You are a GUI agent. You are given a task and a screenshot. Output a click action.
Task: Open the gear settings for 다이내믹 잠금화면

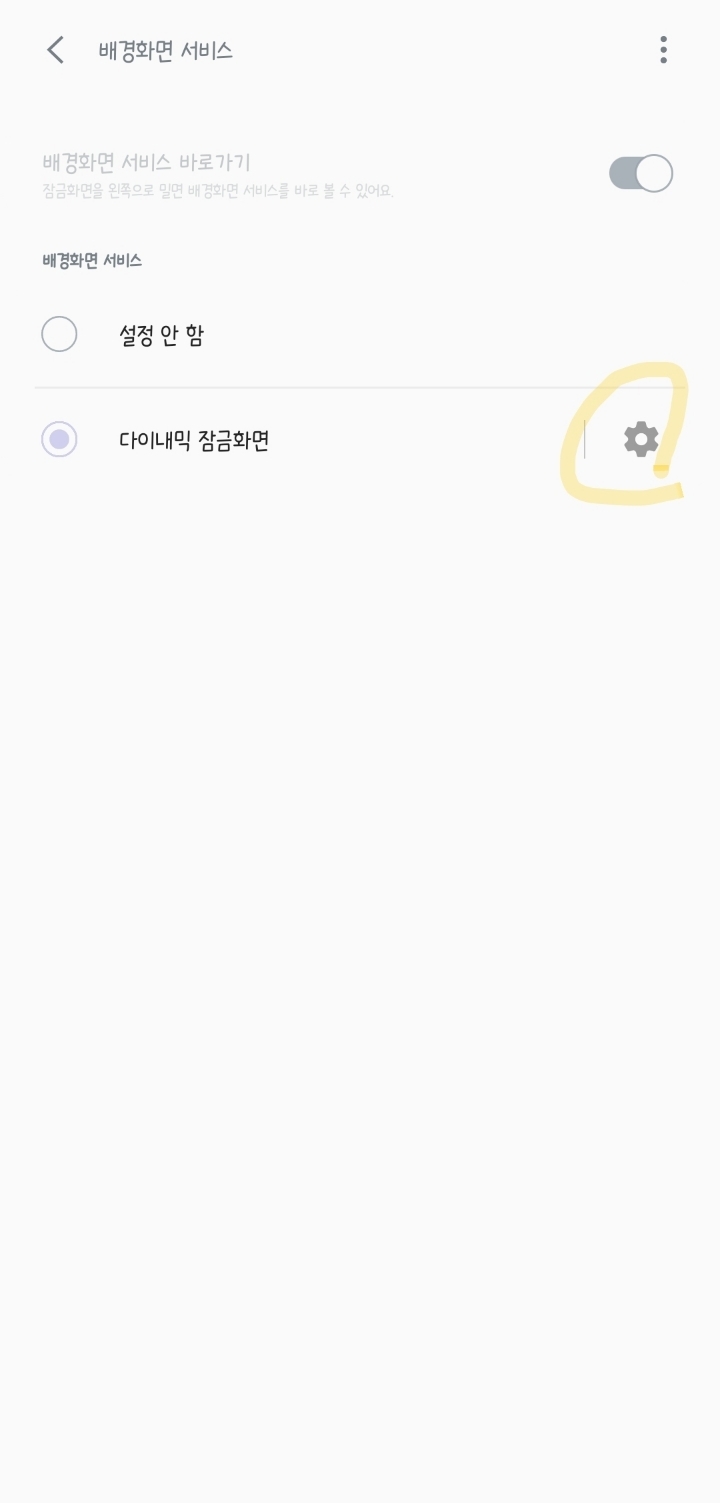tap(641, 439)
